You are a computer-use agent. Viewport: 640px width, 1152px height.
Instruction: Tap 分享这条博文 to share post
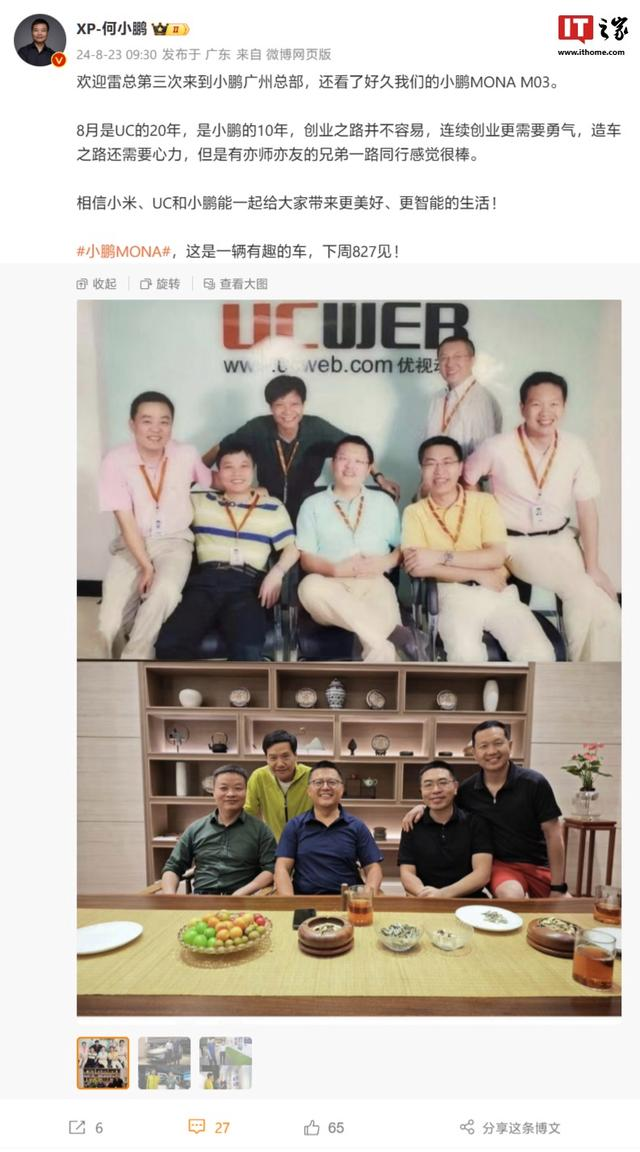pyautogui.click(x=510, y=1127)
